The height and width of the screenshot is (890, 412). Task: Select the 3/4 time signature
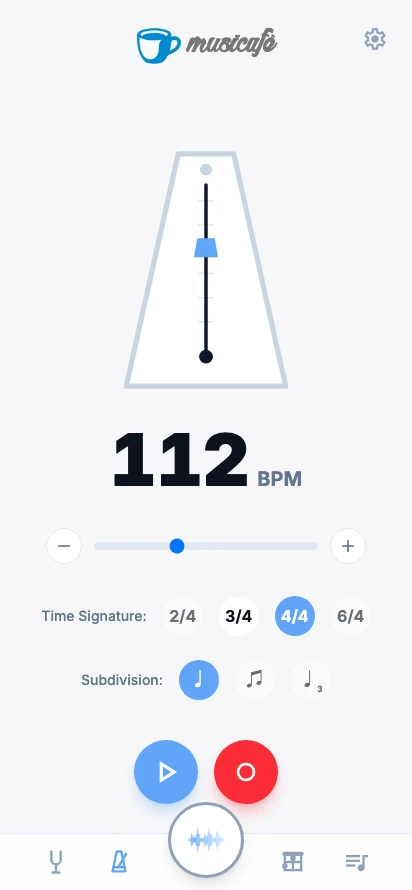click(x=239, y=616)
